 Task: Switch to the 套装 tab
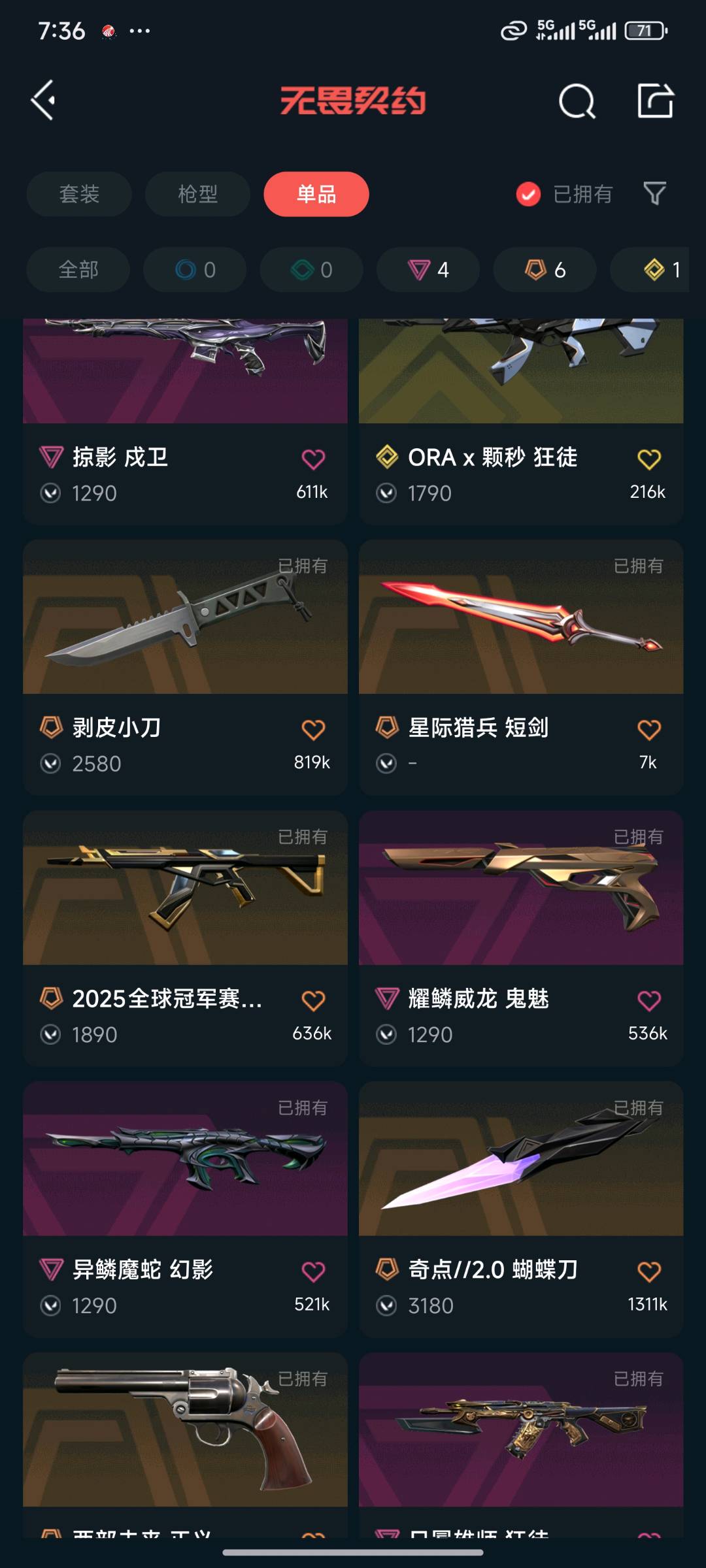[x=79, y=194]
